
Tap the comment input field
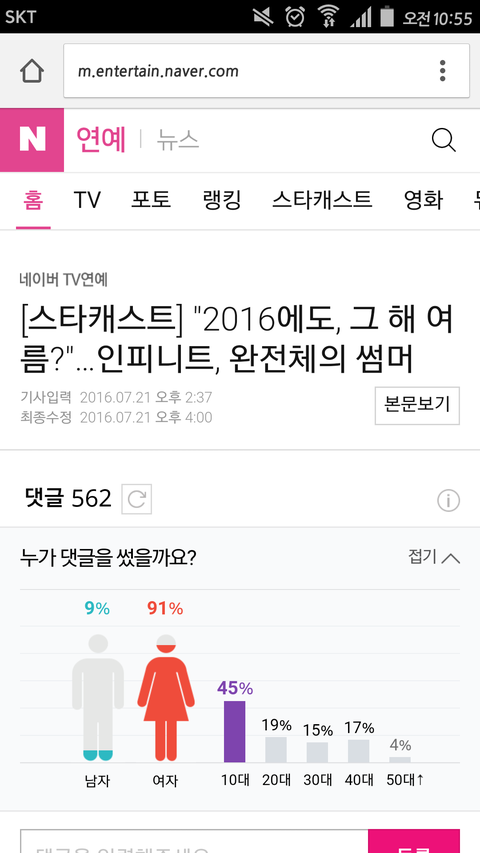[194, 841]
